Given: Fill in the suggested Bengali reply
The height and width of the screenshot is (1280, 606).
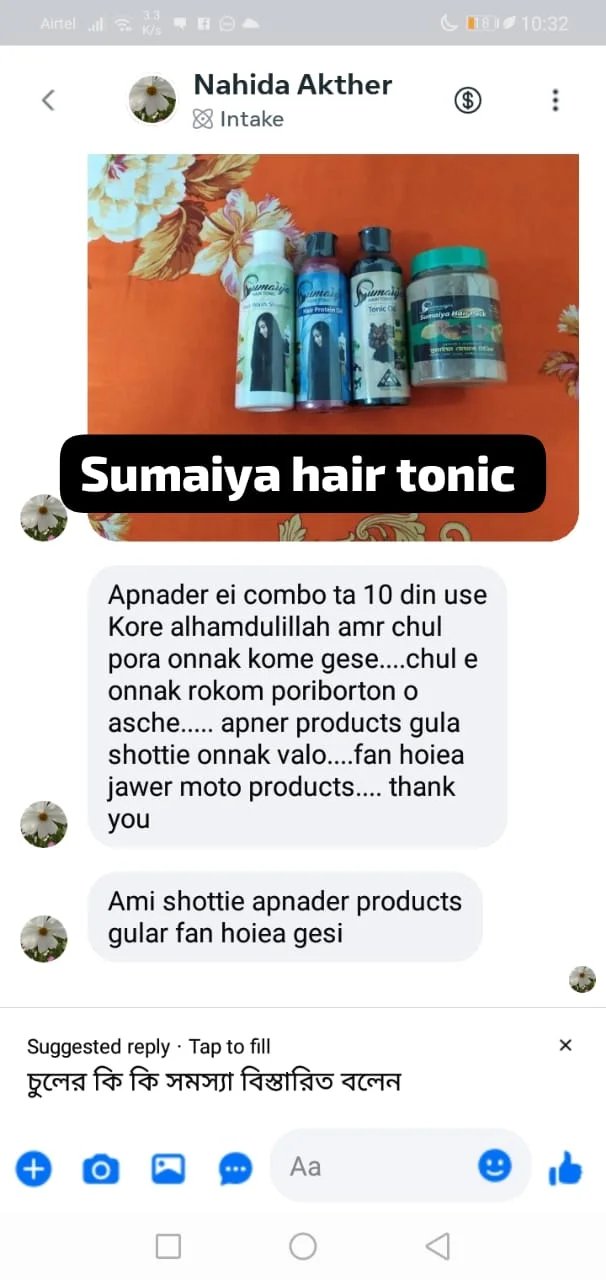Looking at the screenshot, I should [x=213, y=1082].
